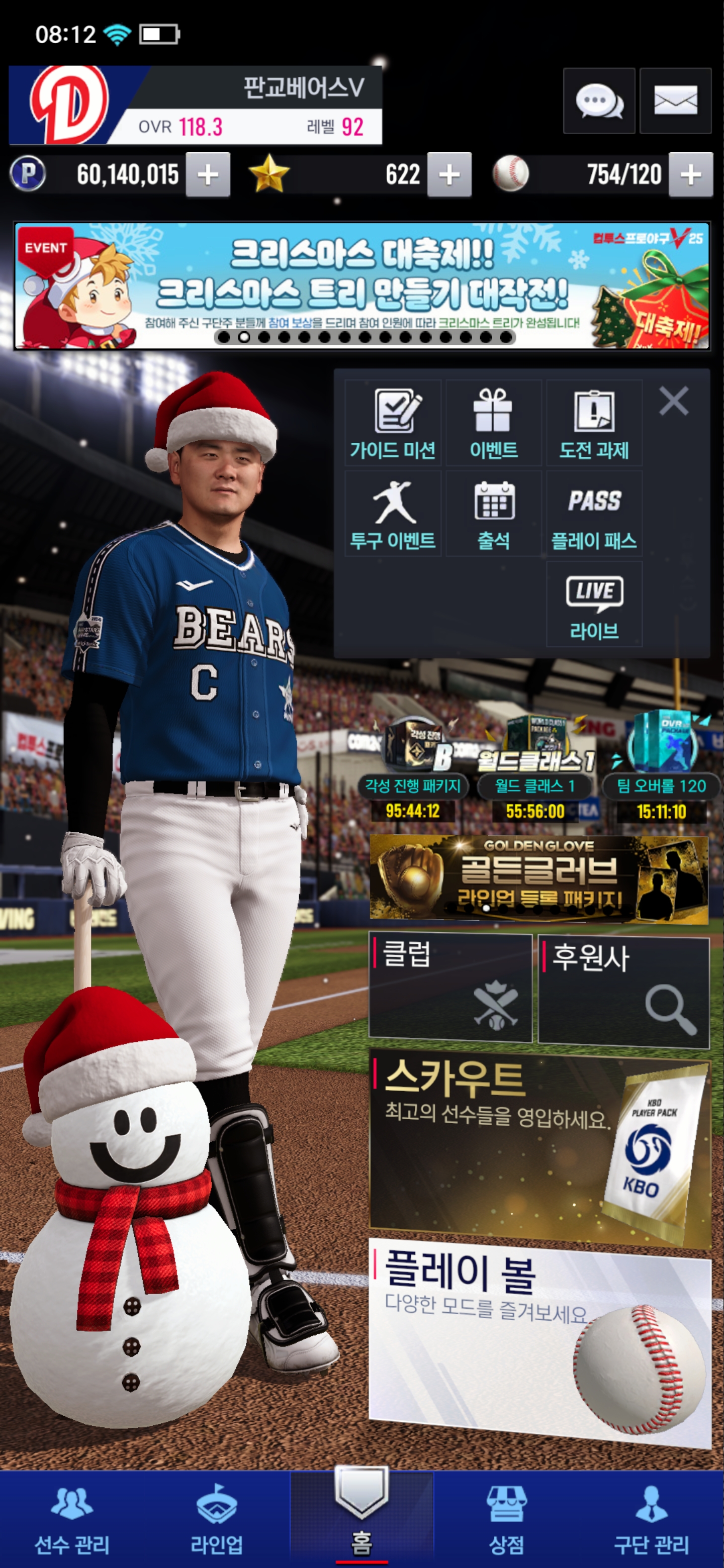
Task: Check 출석 calendar
Action: [x=493, y=514]
